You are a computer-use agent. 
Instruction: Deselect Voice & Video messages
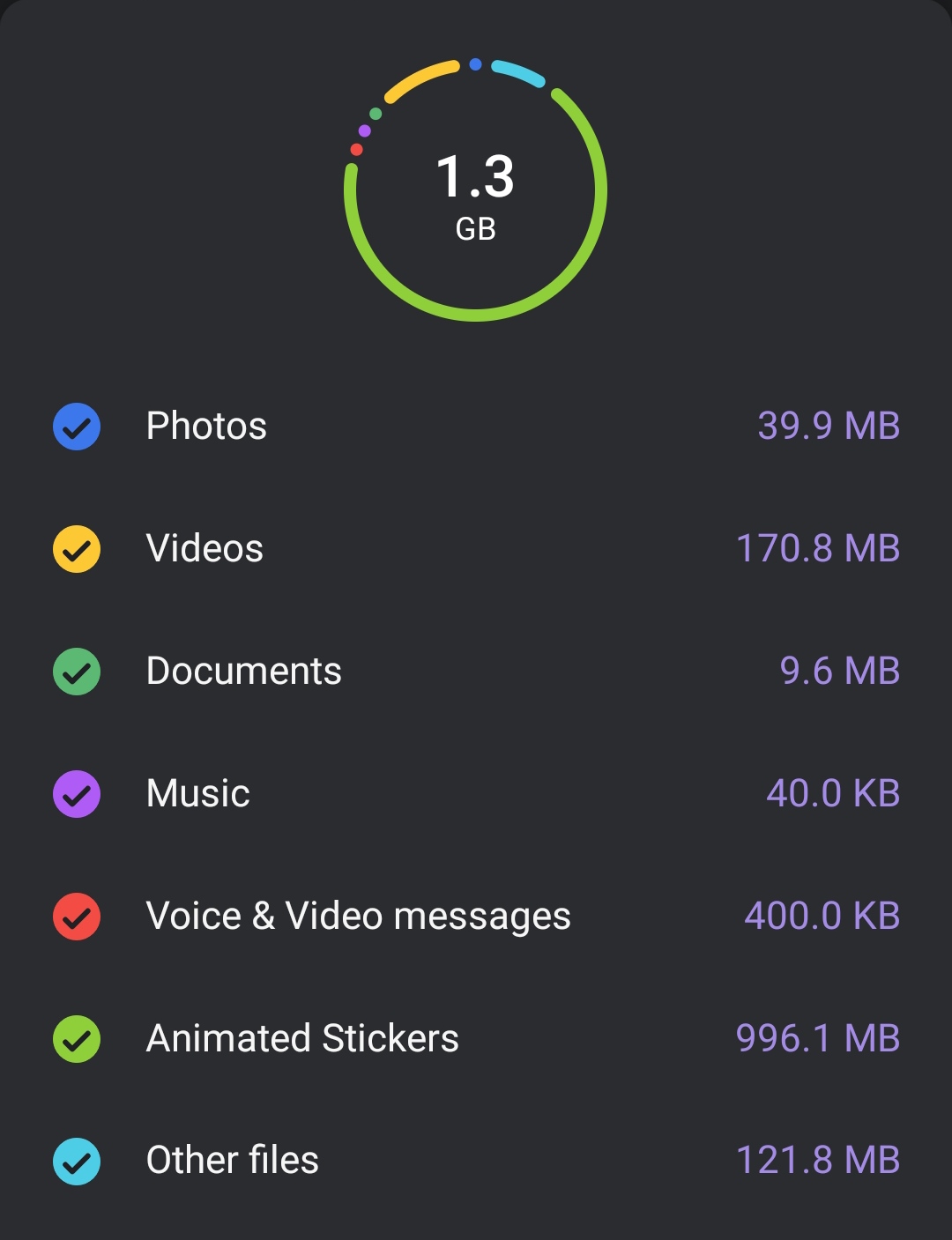(x=77, y=917)
